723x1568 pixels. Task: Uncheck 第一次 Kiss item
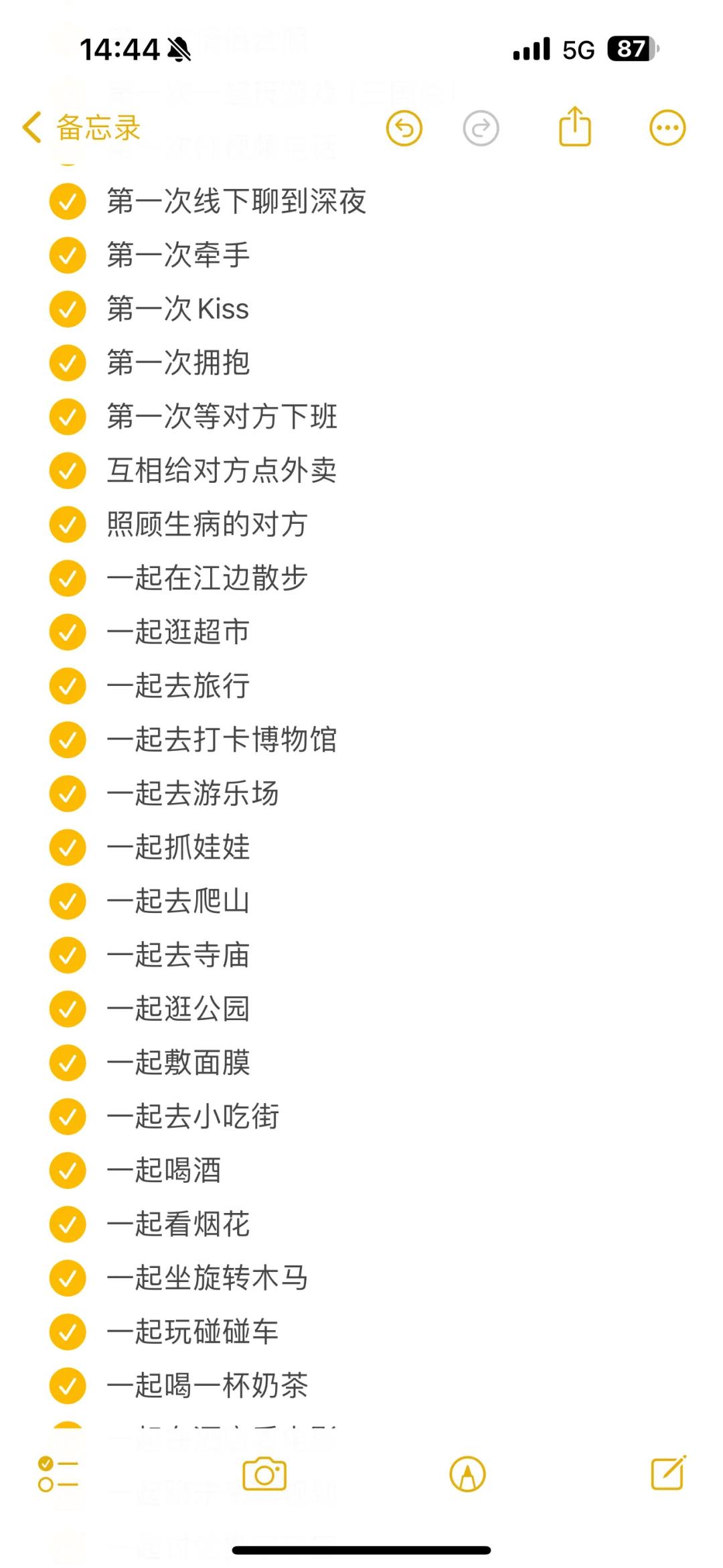68,309
